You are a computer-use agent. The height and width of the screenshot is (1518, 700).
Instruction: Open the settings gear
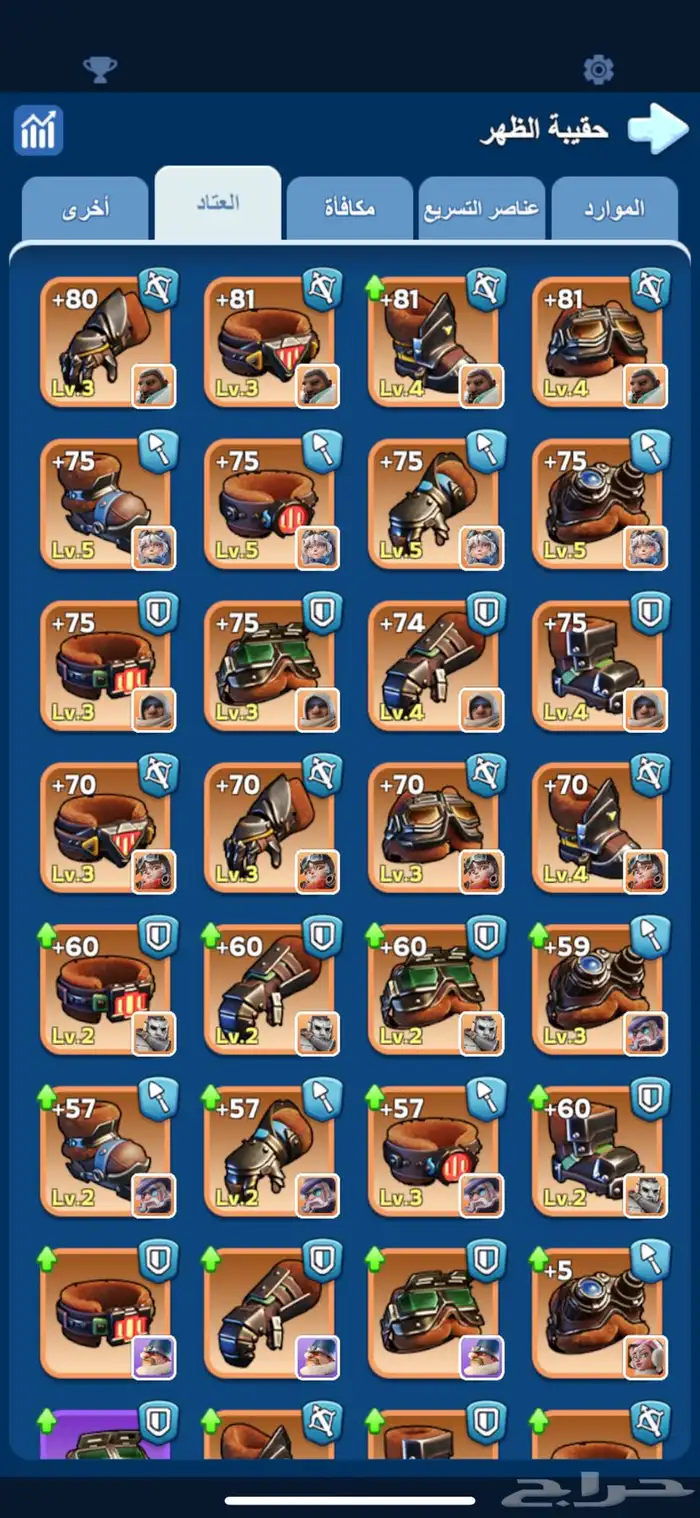598,69
